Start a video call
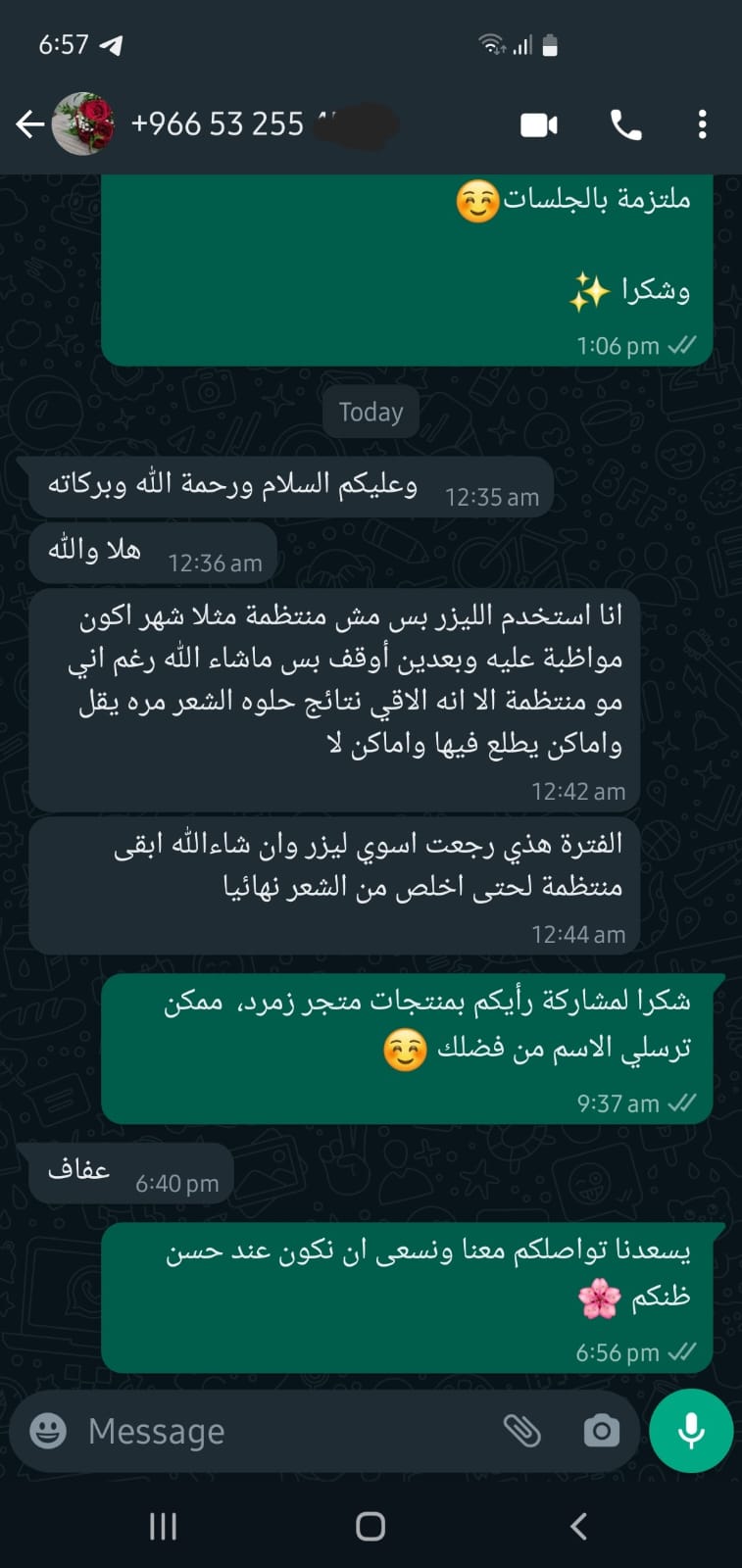The image size is (742, 1568). coord(538,124)
